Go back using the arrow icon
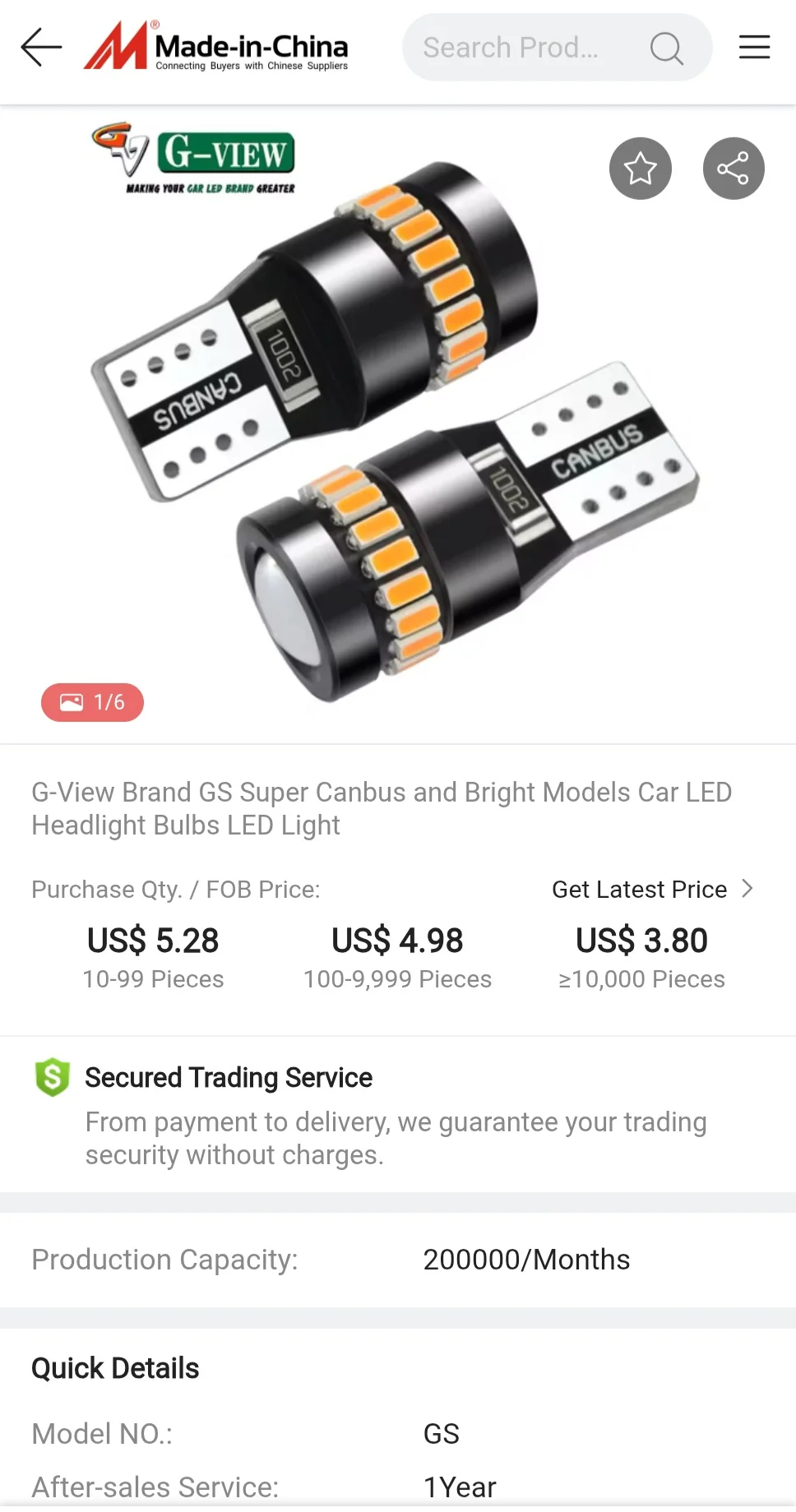796x1512 pixels. (41, 47)
